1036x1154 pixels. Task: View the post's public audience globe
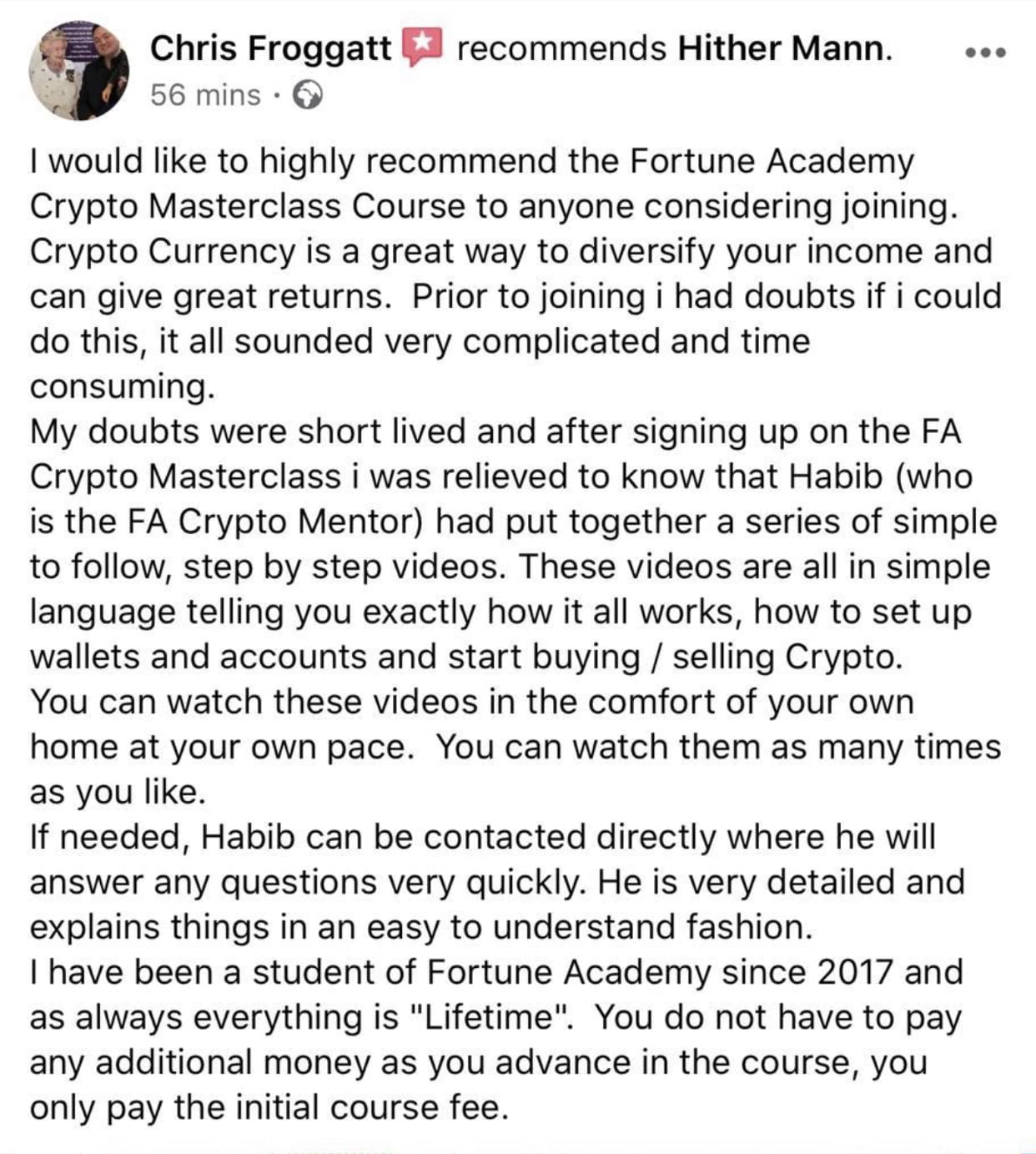(x=308, y=96)
